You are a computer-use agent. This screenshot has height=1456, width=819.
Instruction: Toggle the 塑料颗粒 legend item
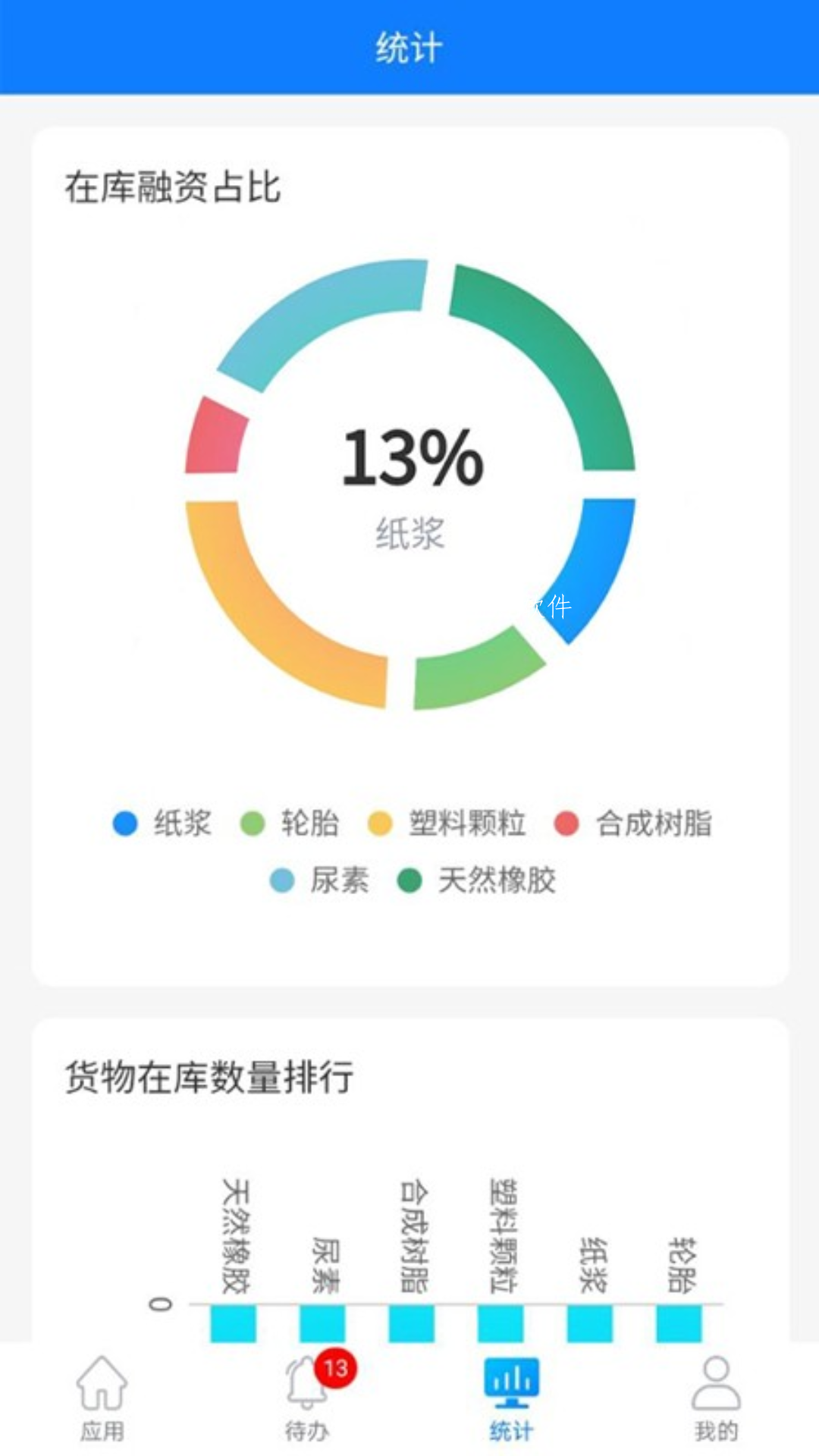(446, 823)
